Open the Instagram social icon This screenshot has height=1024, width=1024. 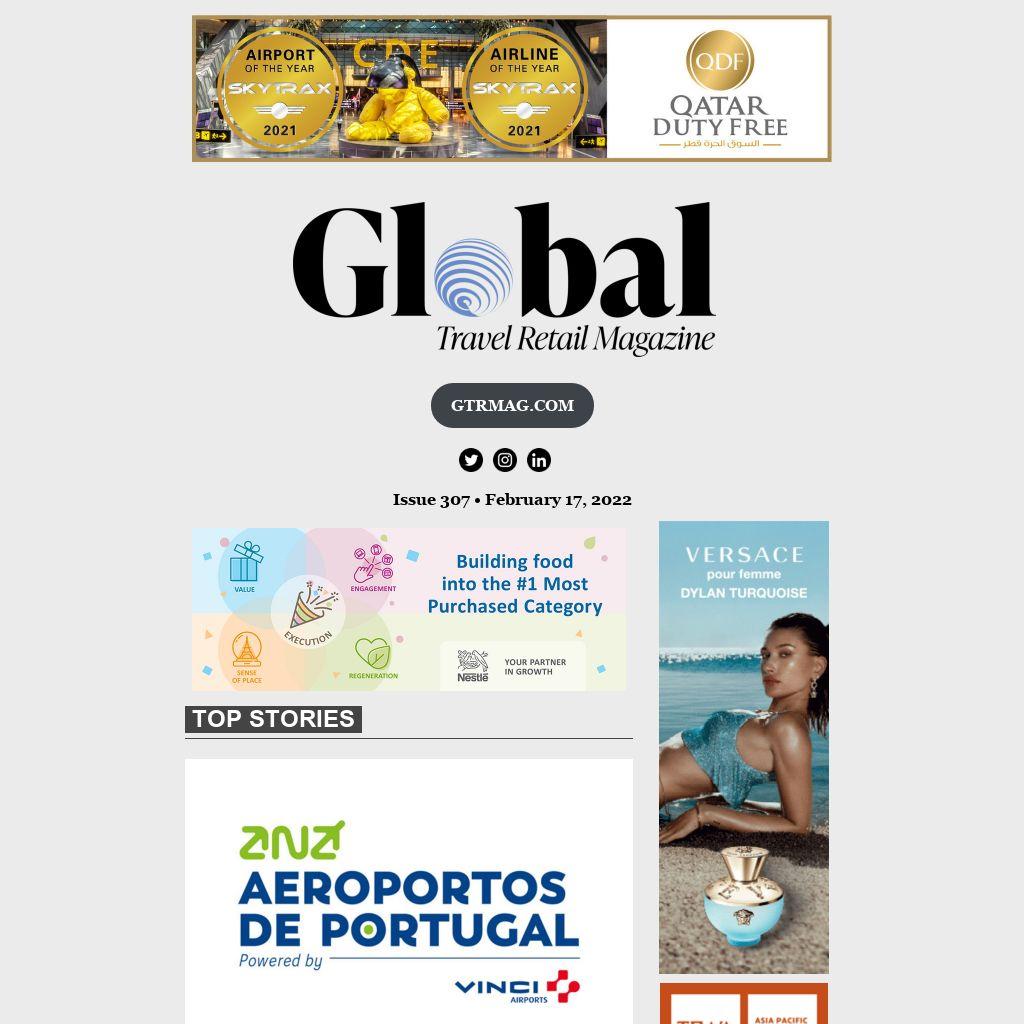(505, 460)
